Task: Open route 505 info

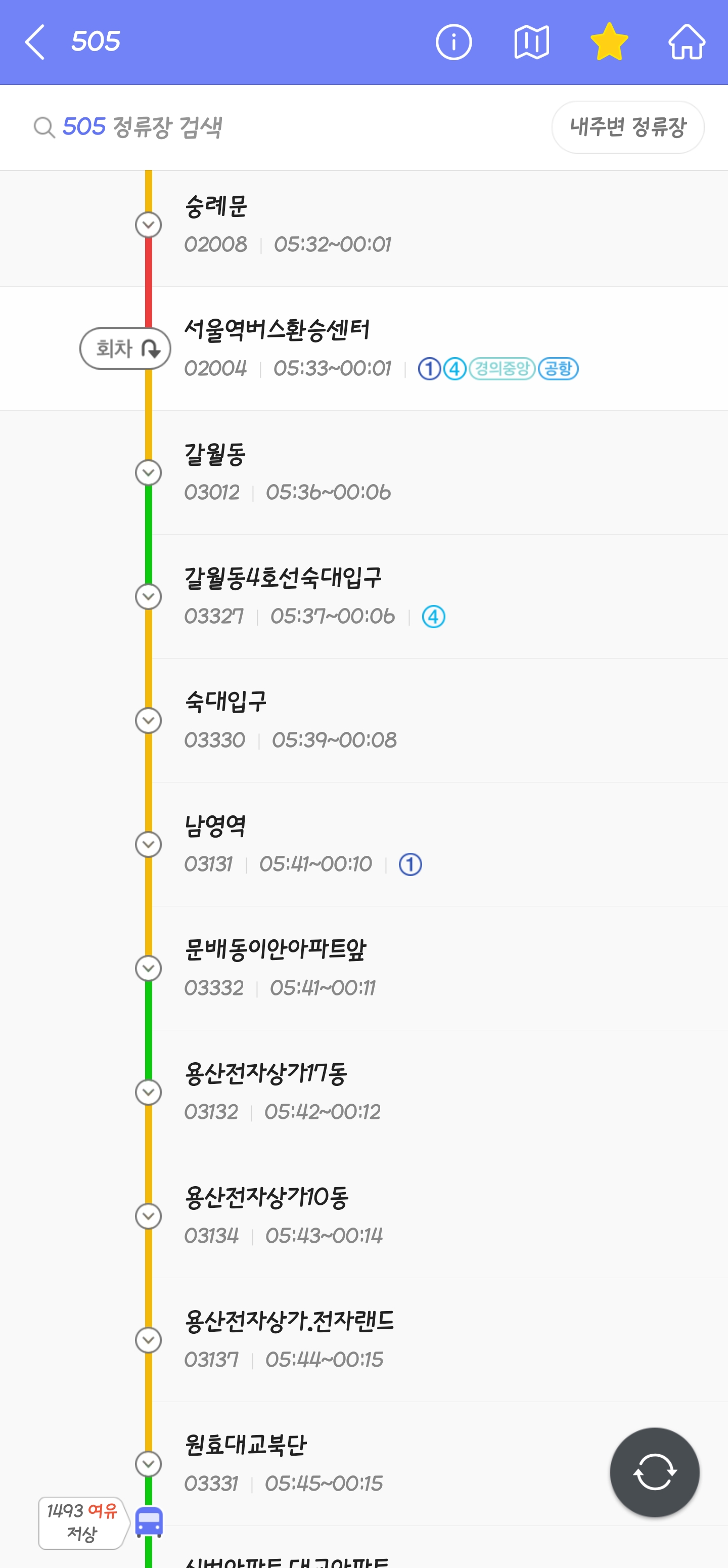Action: tap(453, 42)
